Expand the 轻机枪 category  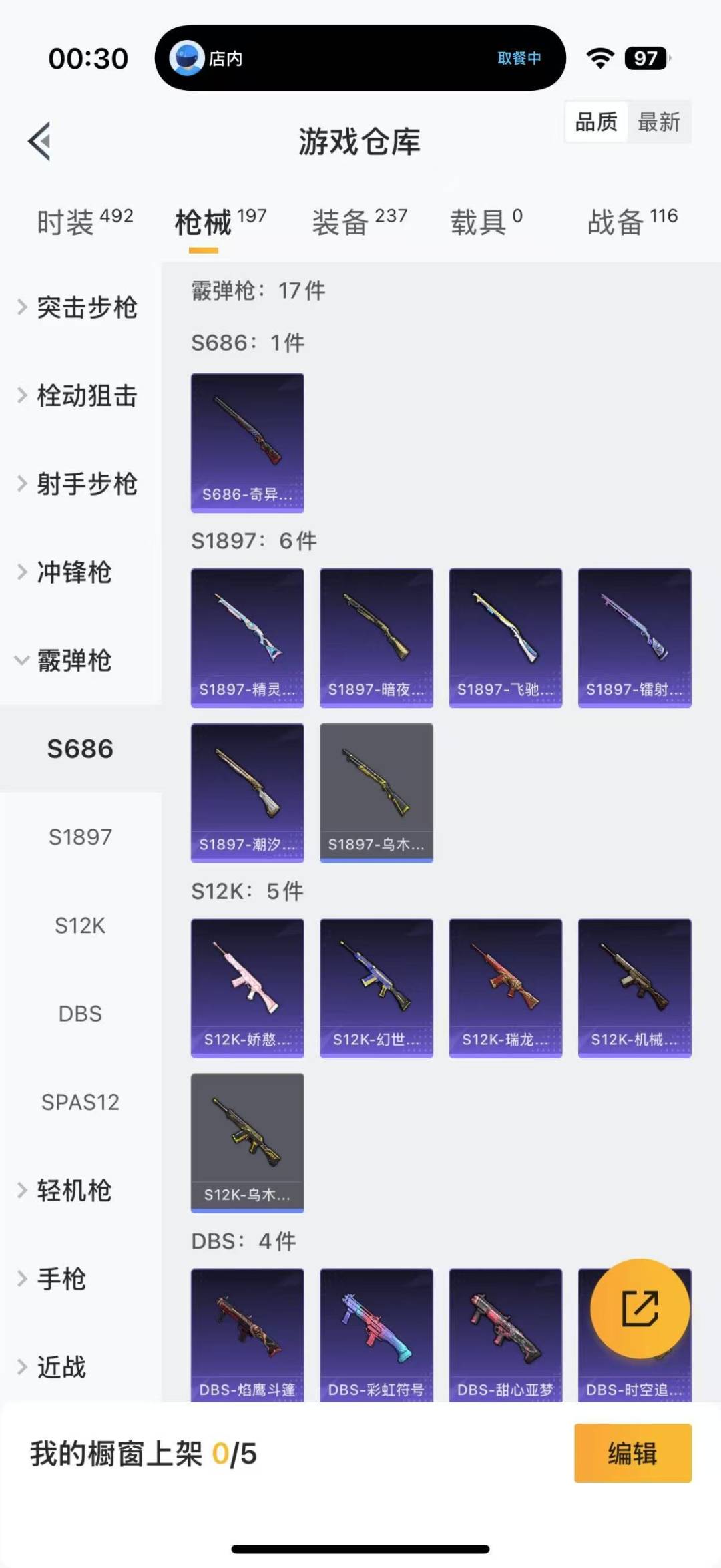pyautogui.click(x=67, y=1191)
